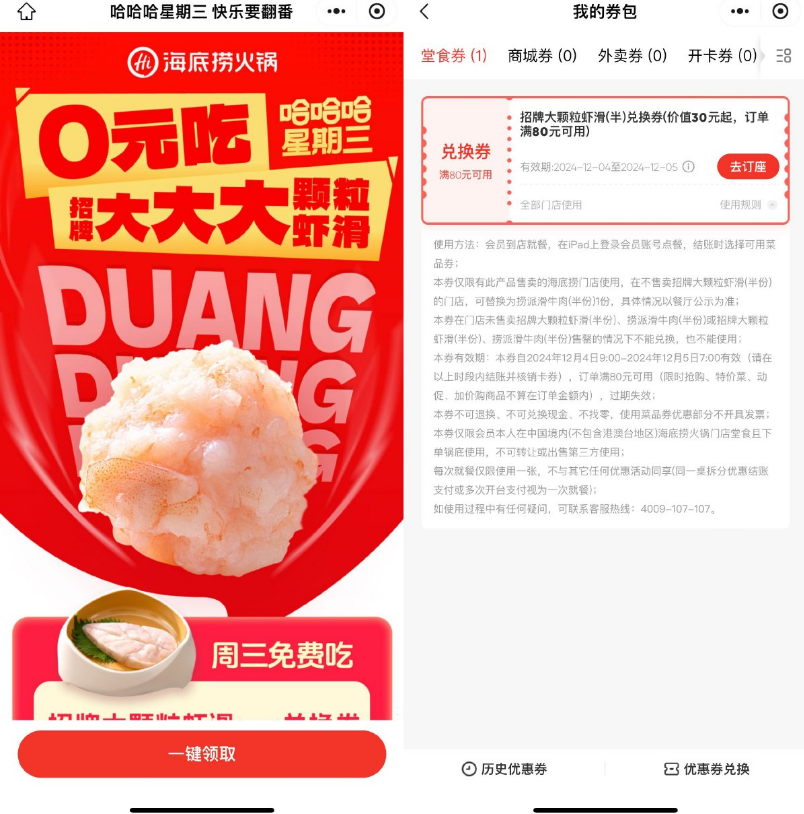View validity info icon beside 有效期

[x=688, y=167]
